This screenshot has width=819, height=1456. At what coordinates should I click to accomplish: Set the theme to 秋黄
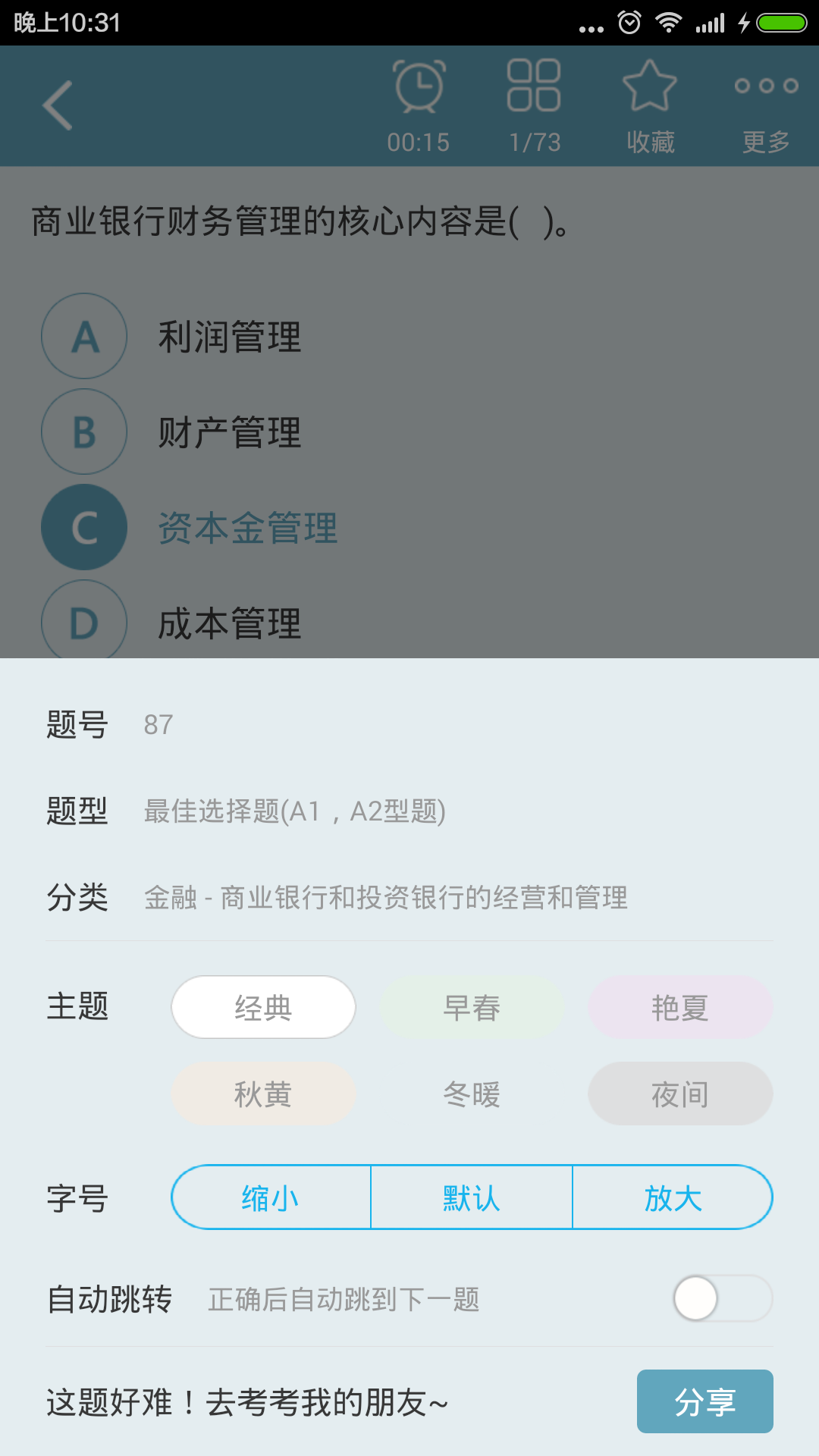click(263, 1094)
